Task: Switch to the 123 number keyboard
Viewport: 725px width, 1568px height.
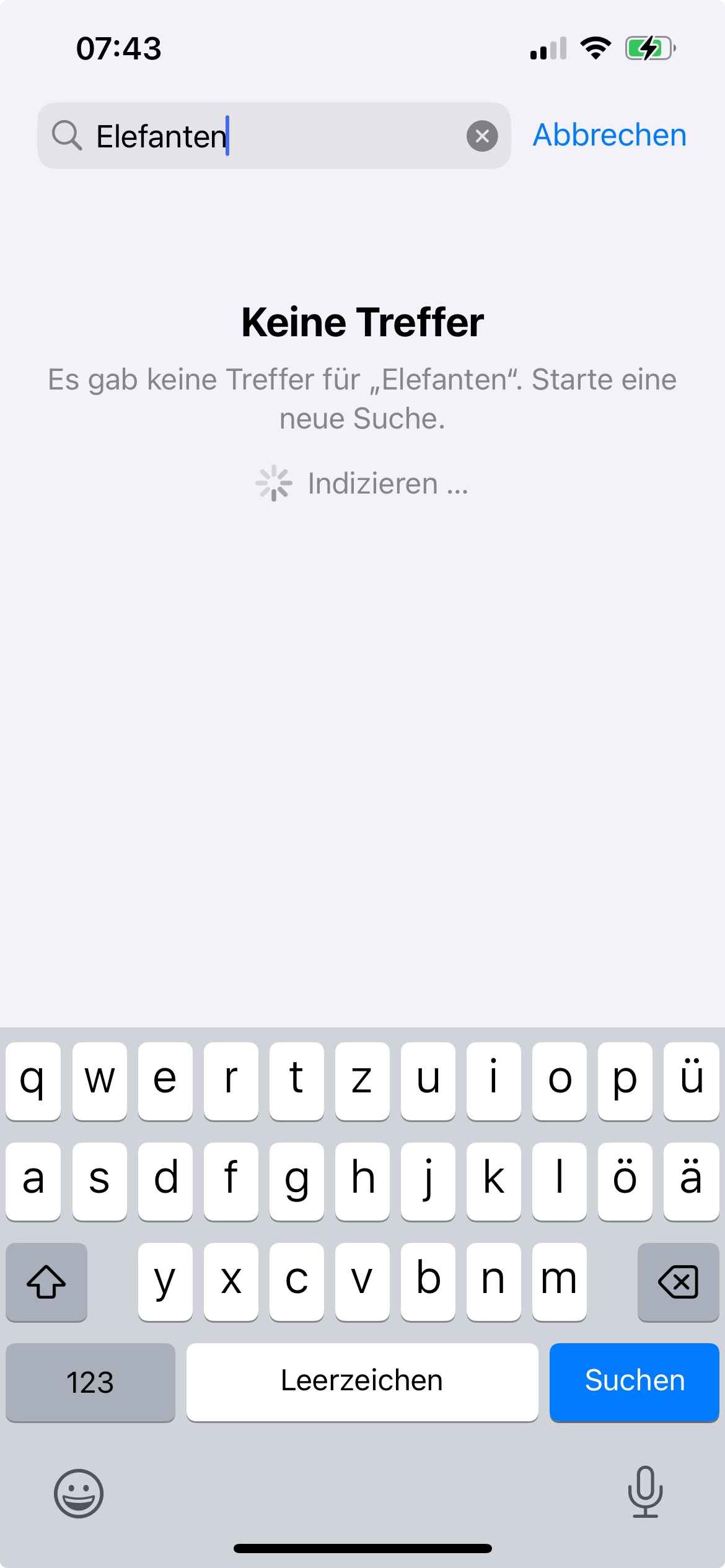Action: click(x=90, y=1382)
